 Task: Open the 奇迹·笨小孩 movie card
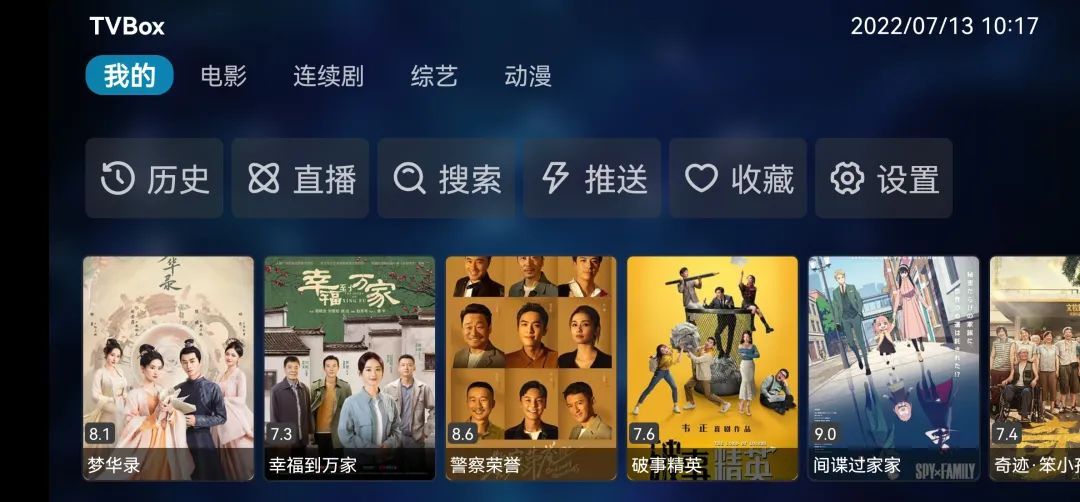coord(1035,368)
